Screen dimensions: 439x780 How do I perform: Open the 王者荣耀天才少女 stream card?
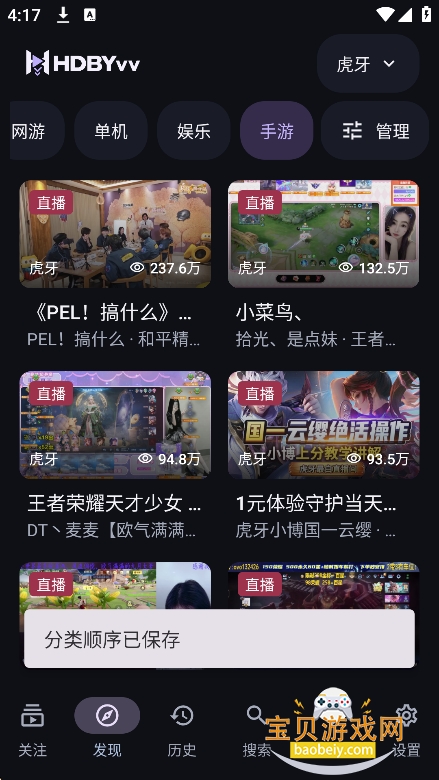click(115, 456)
